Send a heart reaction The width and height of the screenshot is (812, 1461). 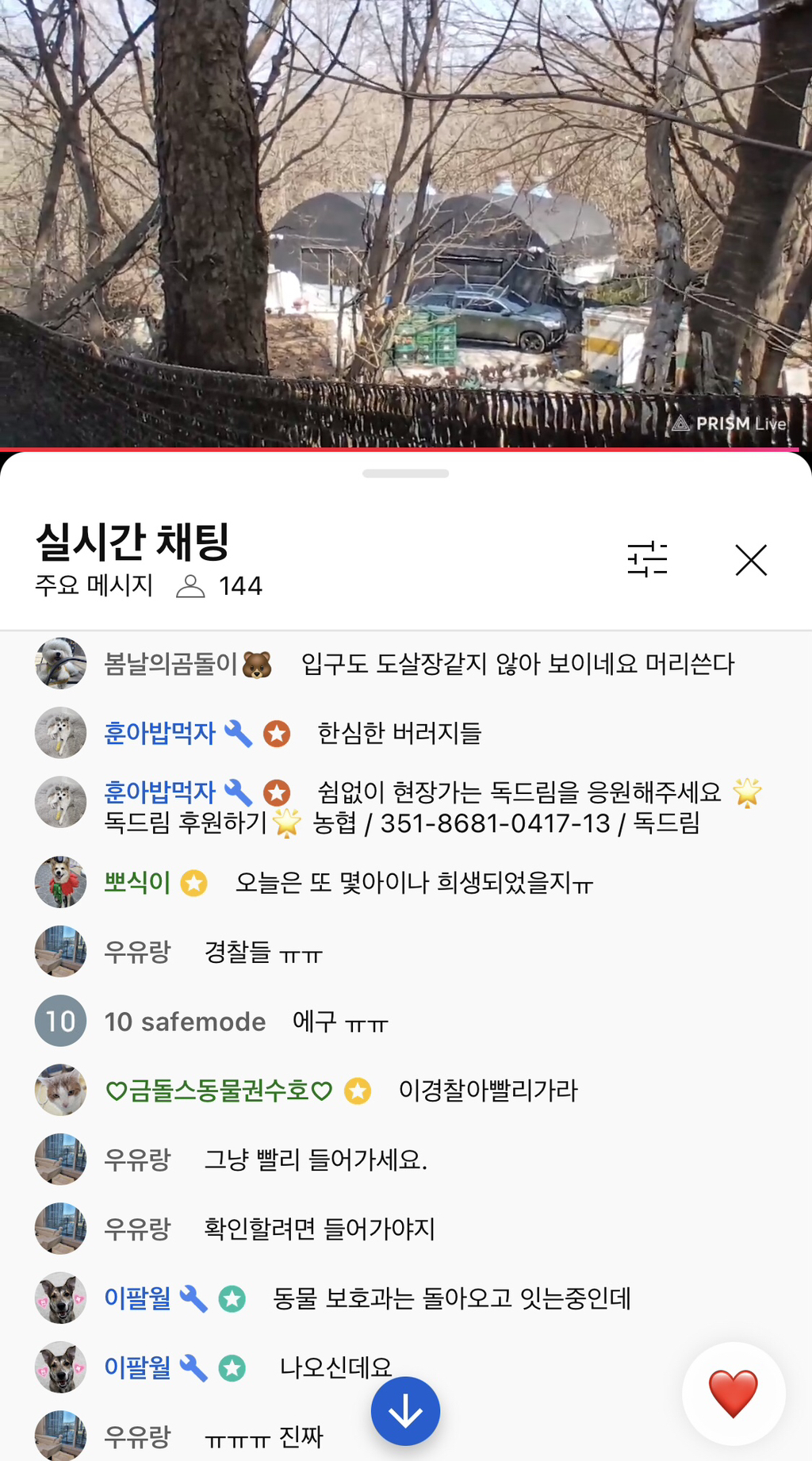pyautogui.click(x=733, y=1393)
